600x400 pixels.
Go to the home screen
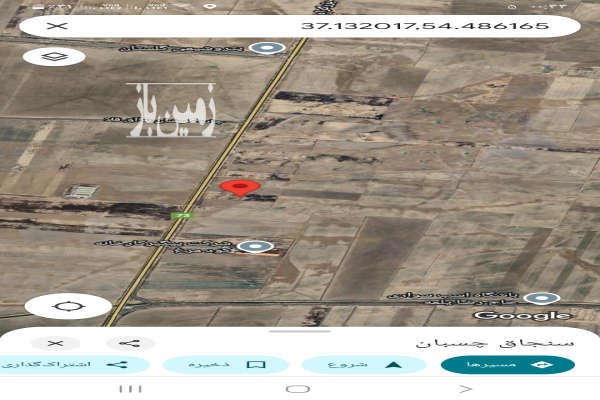pyautogui.click(x=298, y=388)
